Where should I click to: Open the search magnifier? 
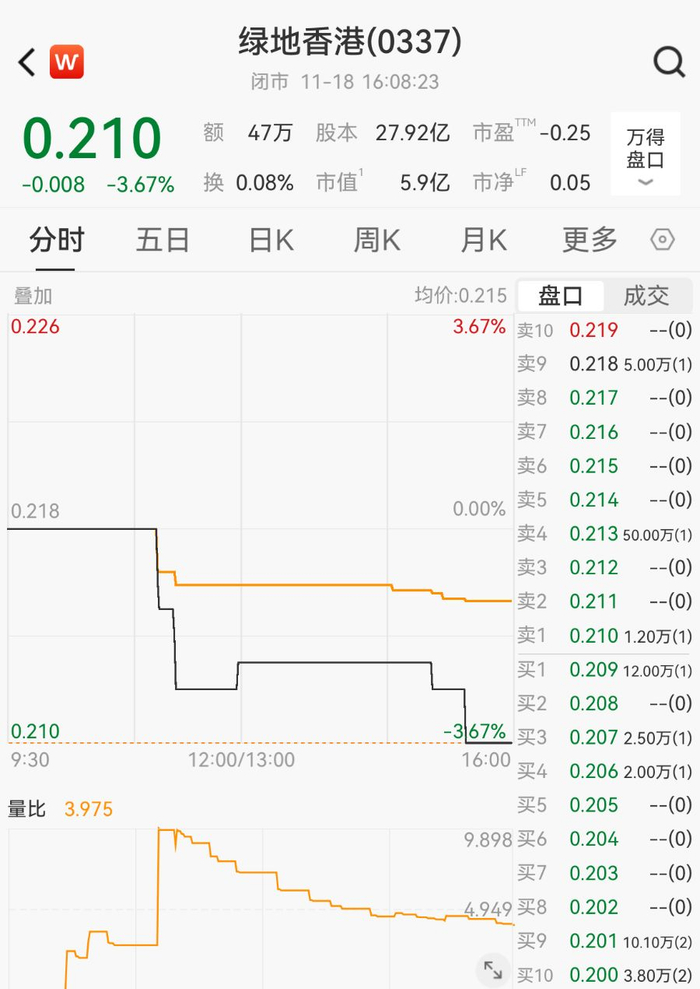[x=669, y=62]
